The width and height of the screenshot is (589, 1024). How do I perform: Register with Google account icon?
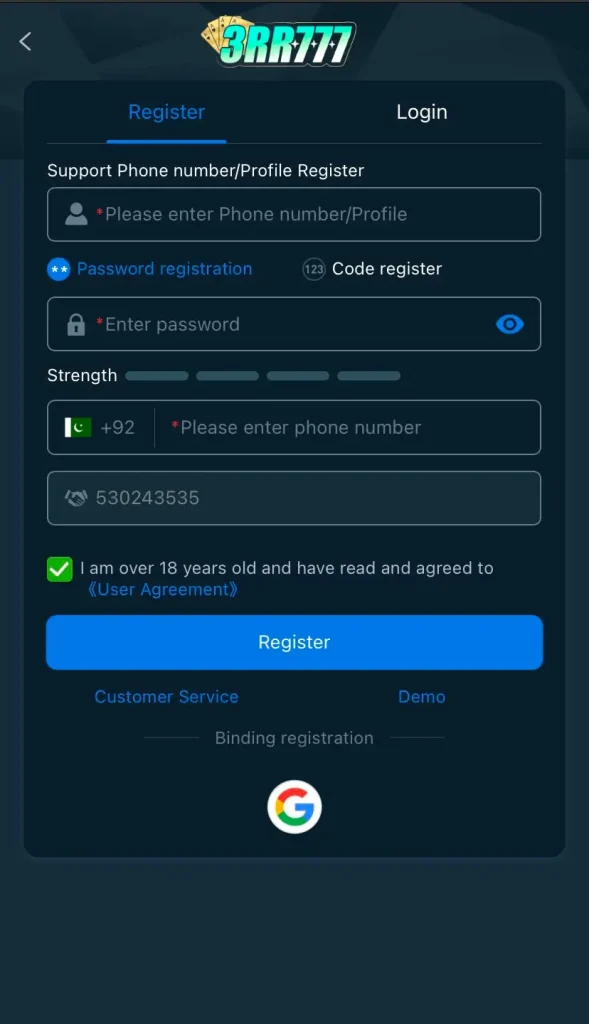[294, 807]
